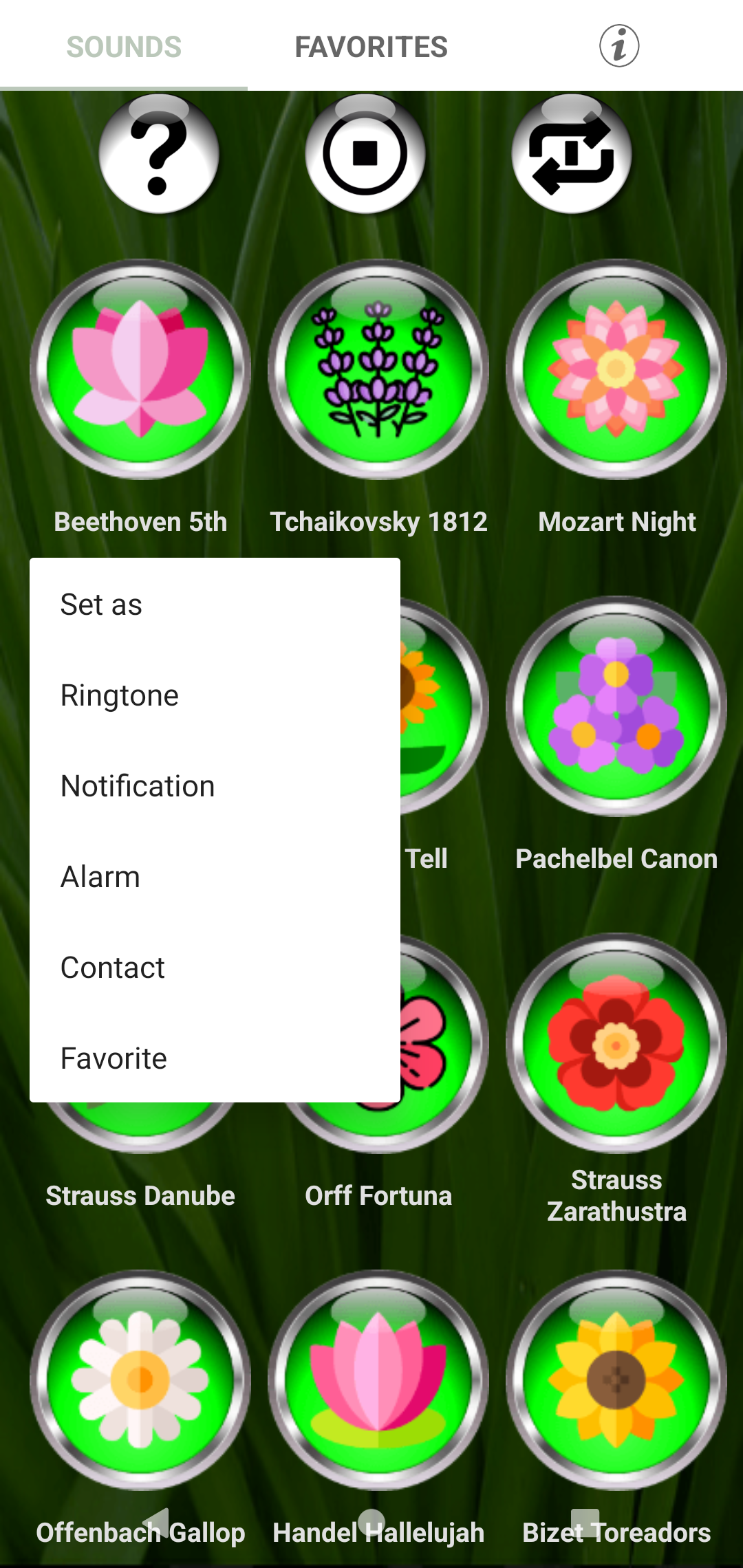Play the Tchaikovsky 1812 sound
743x1568 pixels.
378,369
